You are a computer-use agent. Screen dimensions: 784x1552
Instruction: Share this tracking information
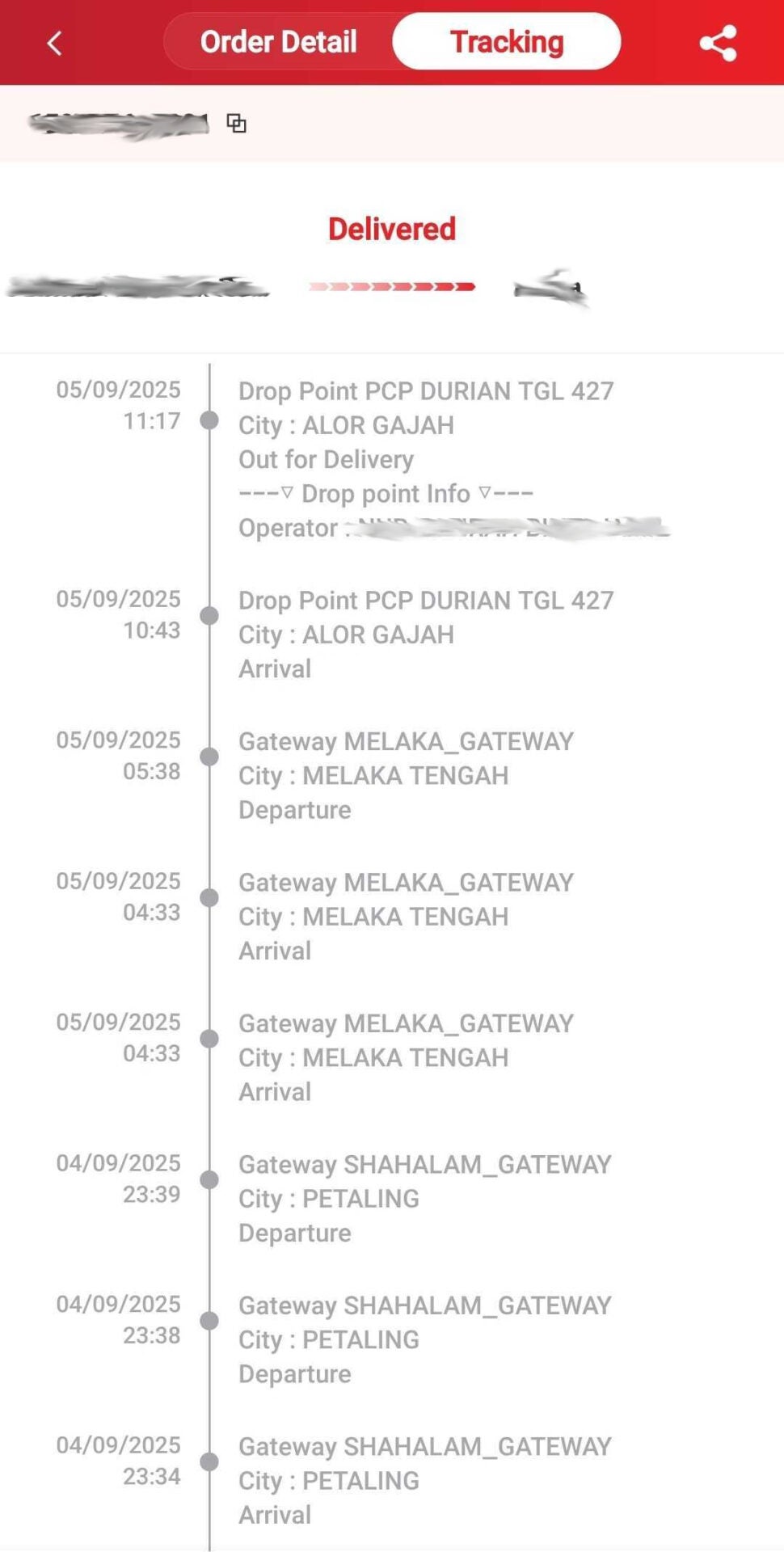[718, 43]
